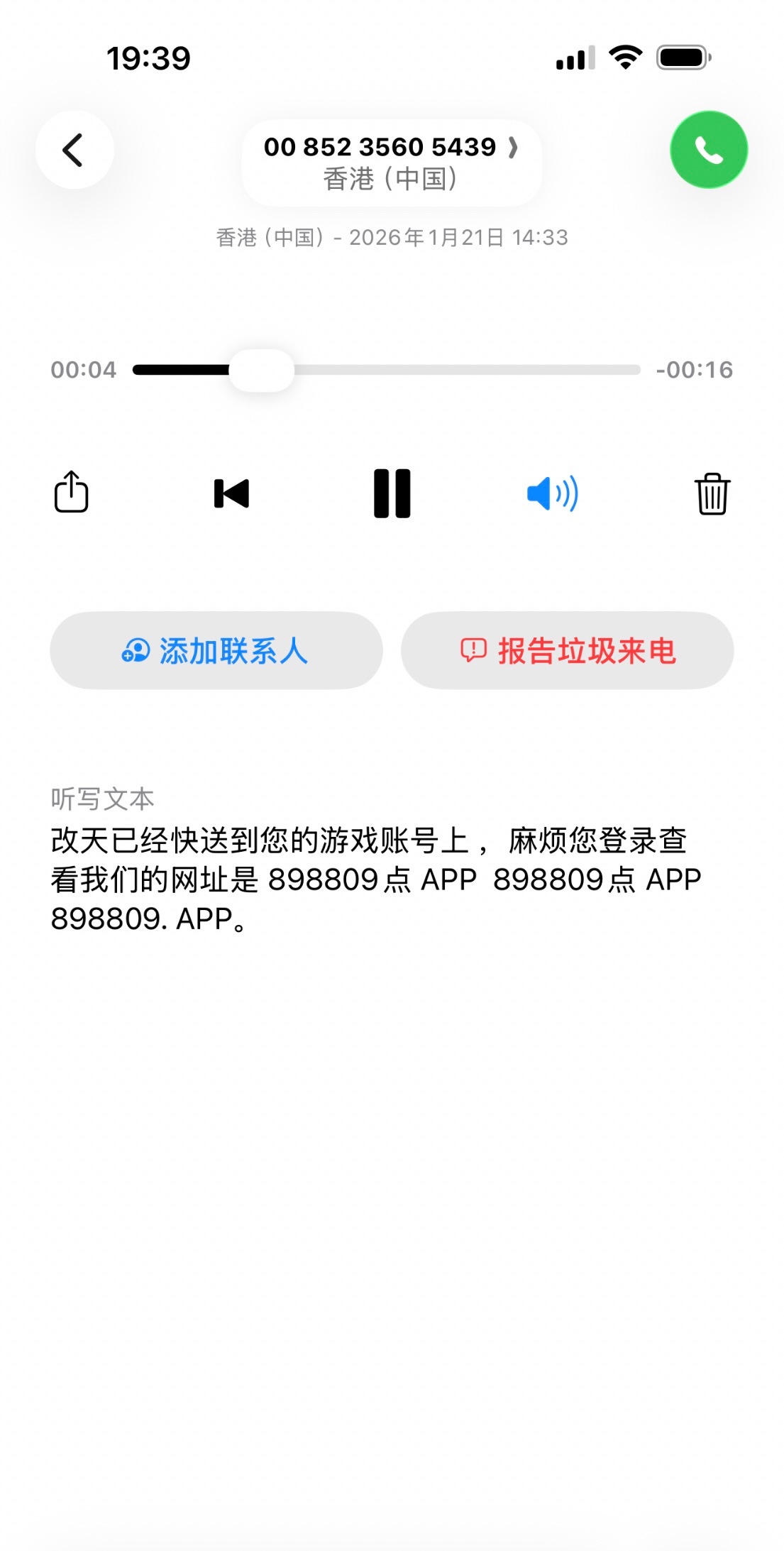The width and height of the screenshot is (784, 1551).
Task: Open details for 00 852 3560 5439
Action: 391,162
